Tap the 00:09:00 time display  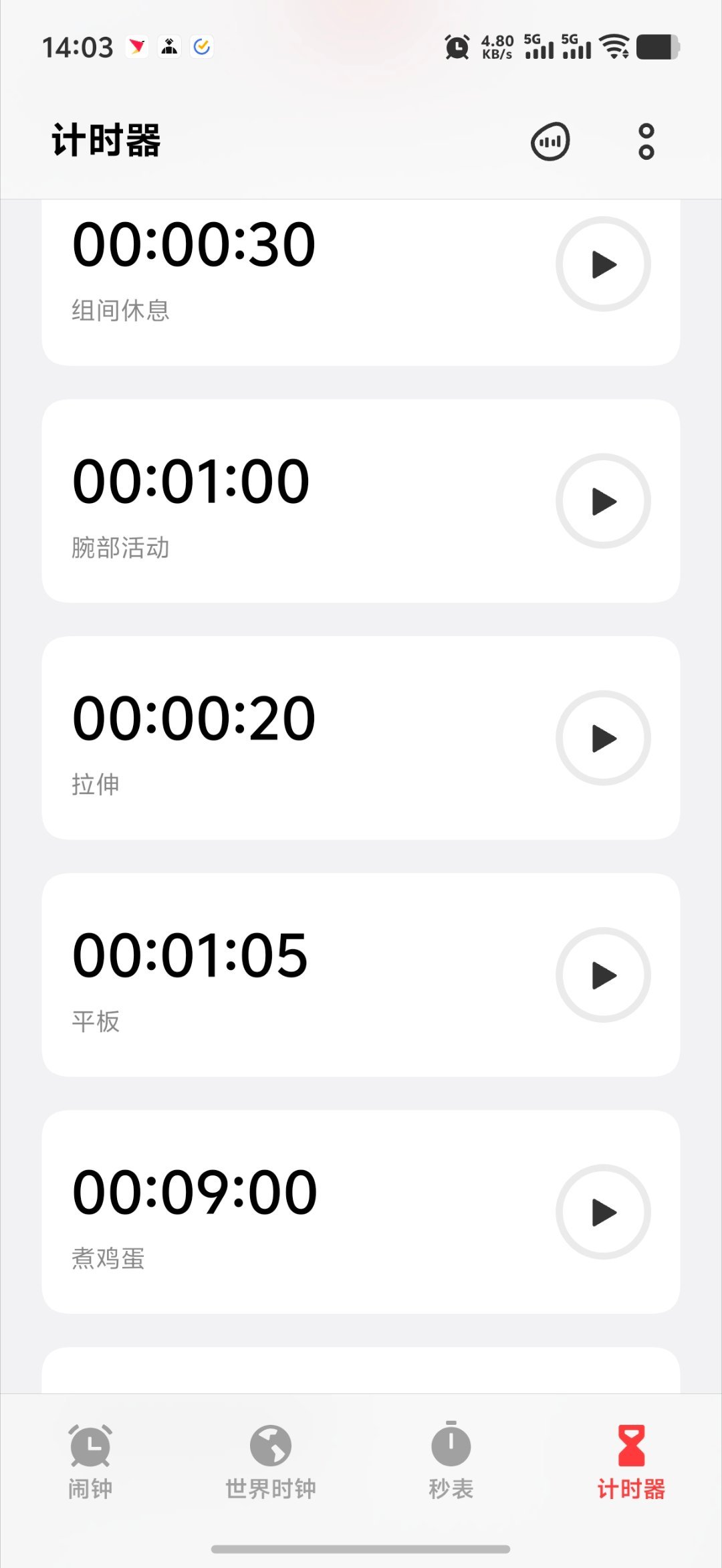pyautogui.click(x=194, y=1191)
